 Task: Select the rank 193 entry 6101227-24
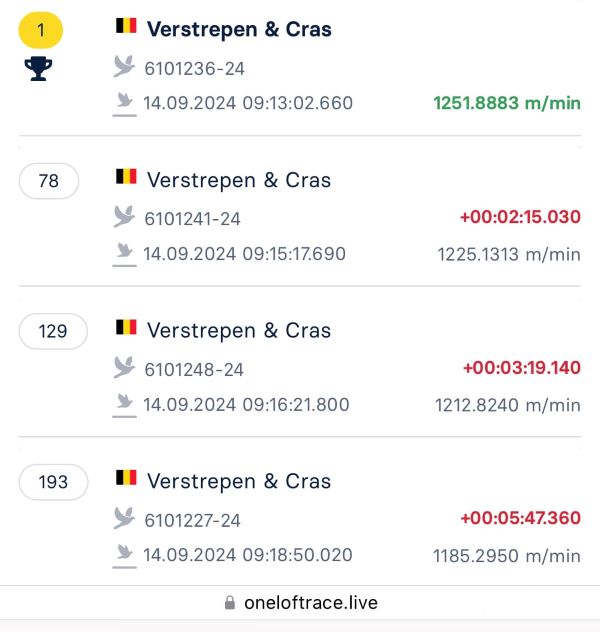point(300,518)
